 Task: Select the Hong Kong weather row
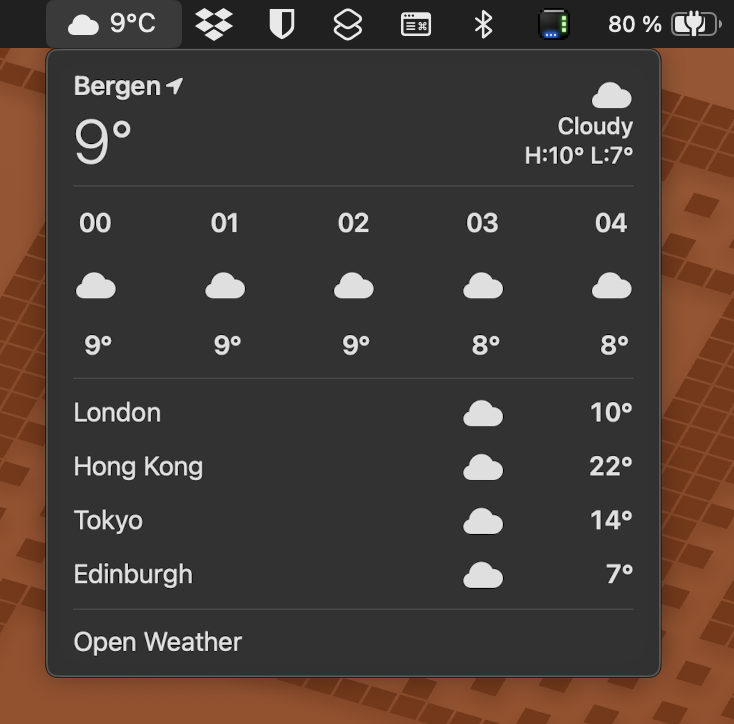(x=353, y=467)
